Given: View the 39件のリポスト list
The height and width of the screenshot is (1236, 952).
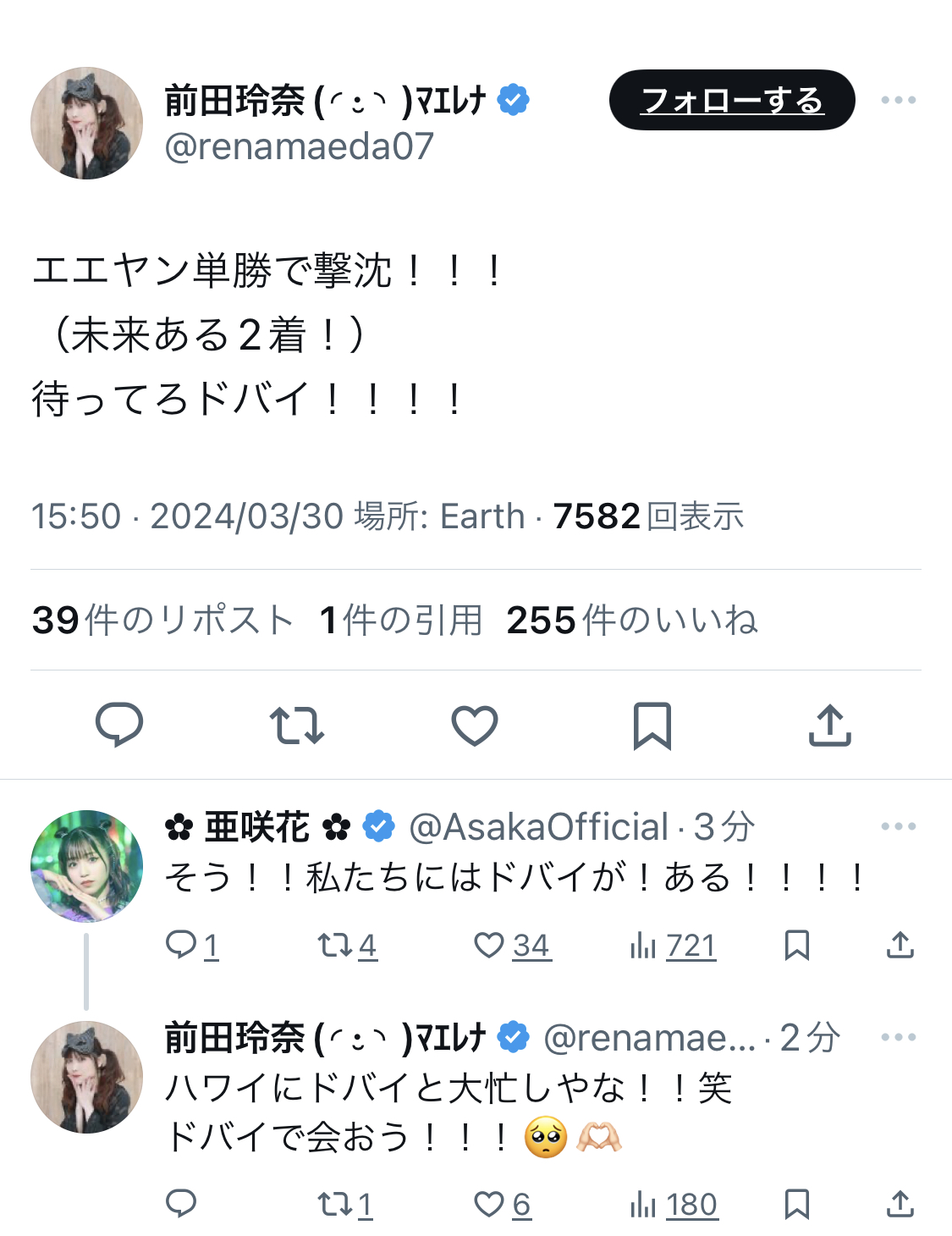Looking at the screenshot, I should pyautogui.click(x=162, y=620).
